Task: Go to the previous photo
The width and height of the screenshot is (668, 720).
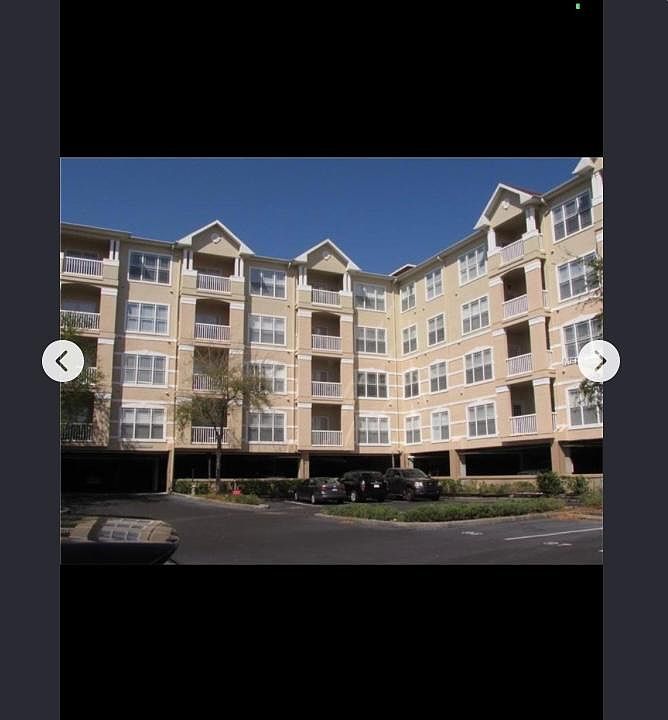Action: point(63,361)
